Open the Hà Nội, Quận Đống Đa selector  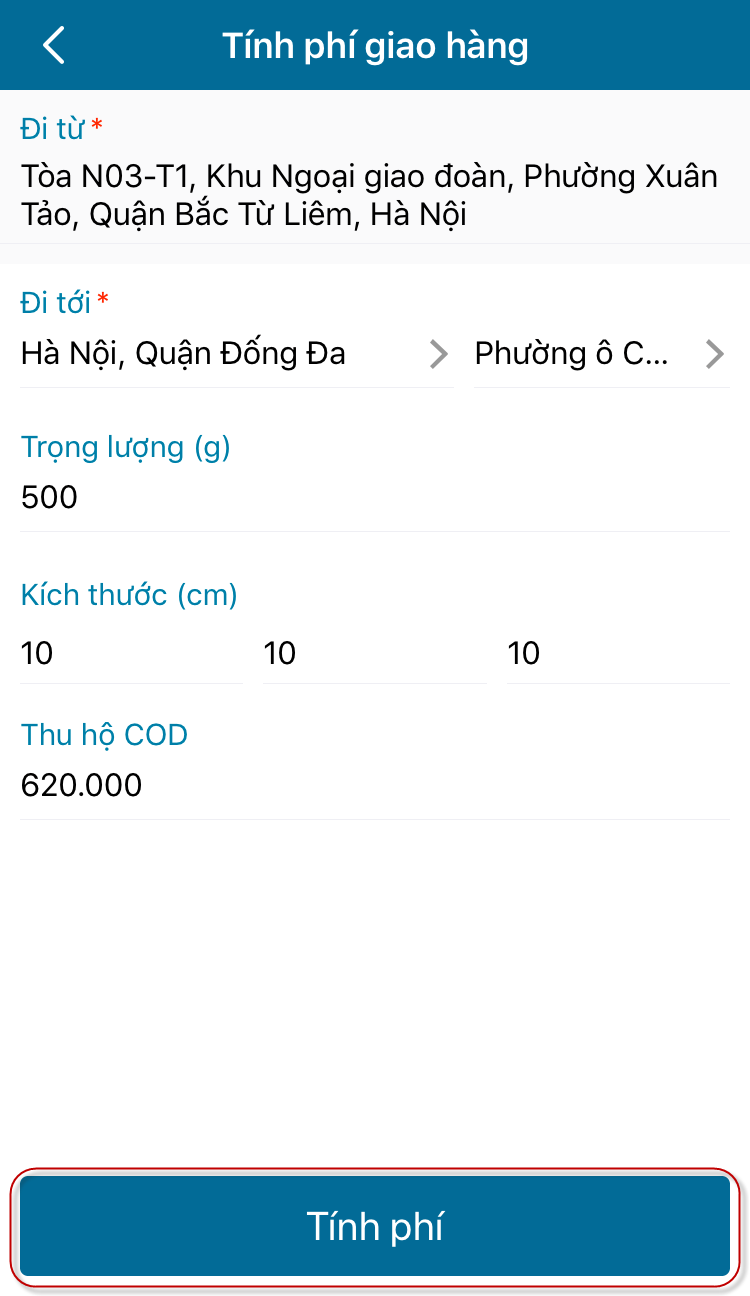236,354
